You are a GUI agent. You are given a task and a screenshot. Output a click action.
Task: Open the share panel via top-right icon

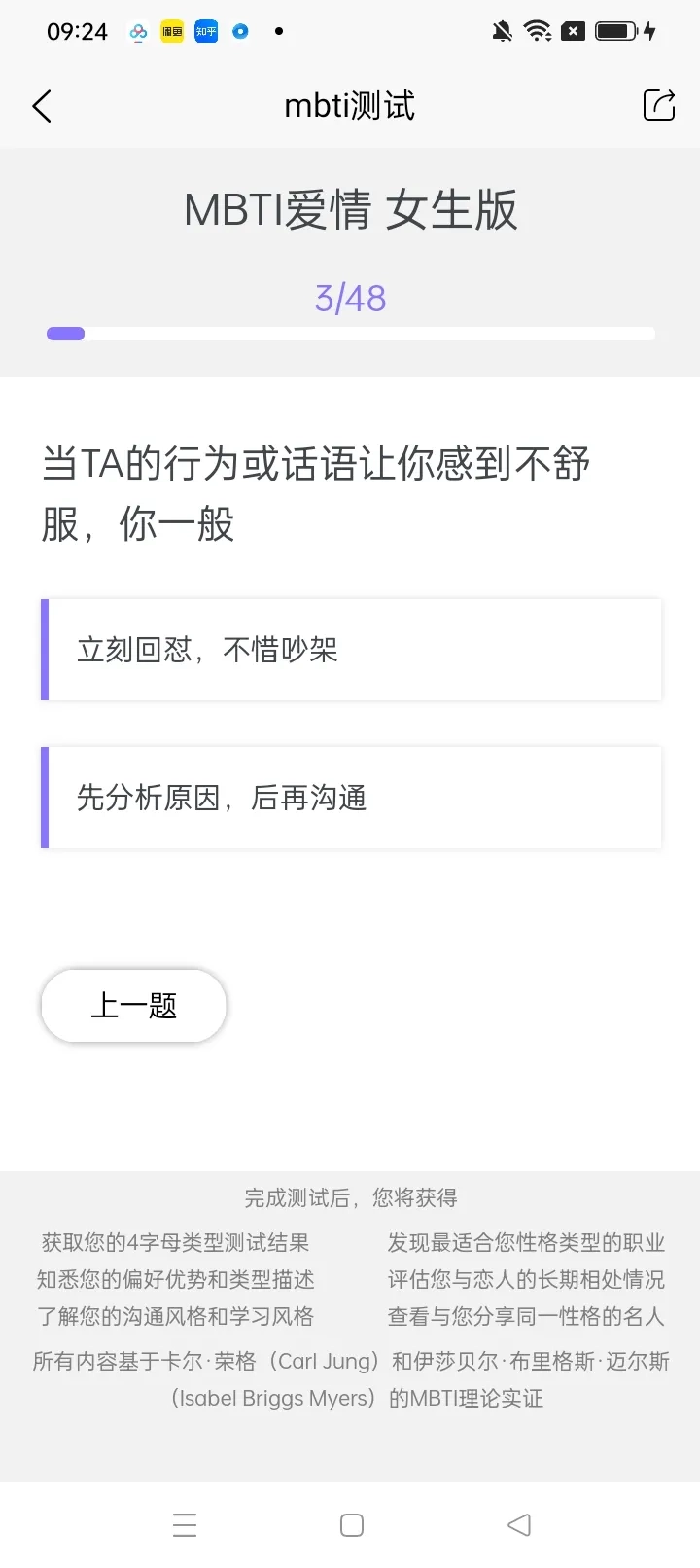click(x=658, y=105)
